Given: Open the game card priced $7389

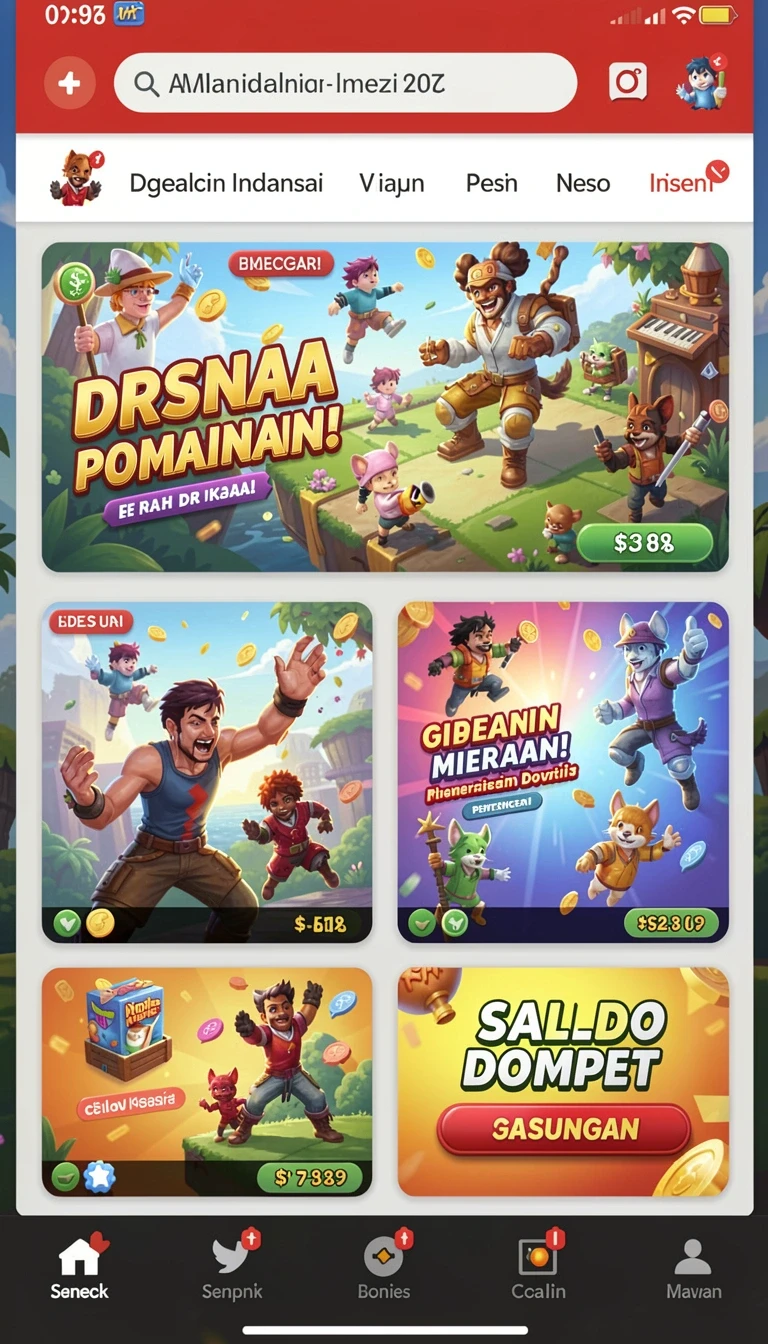Looking at the screenshot, I should 207,1082.
